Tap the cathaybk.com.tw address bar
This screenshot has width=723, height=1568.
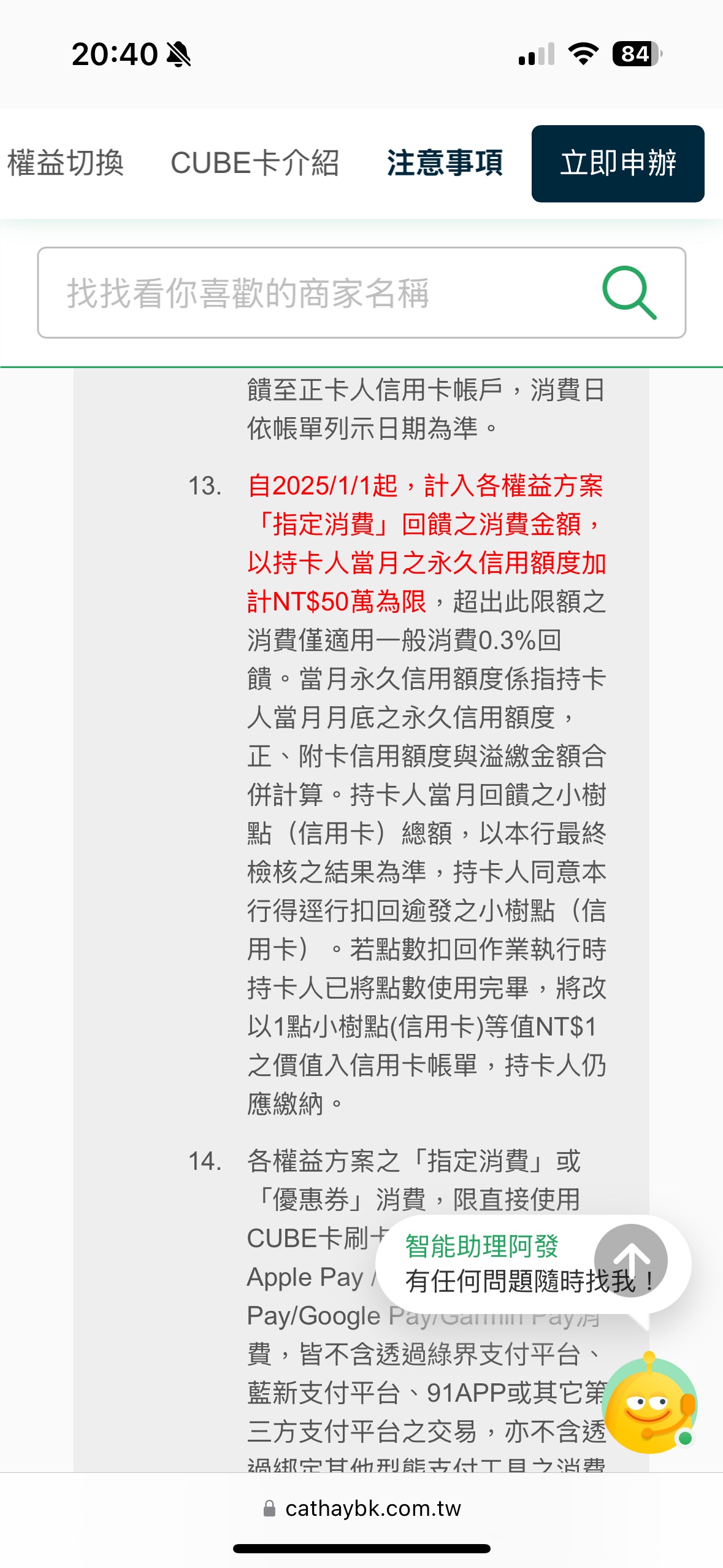(x=361, y=1508)
